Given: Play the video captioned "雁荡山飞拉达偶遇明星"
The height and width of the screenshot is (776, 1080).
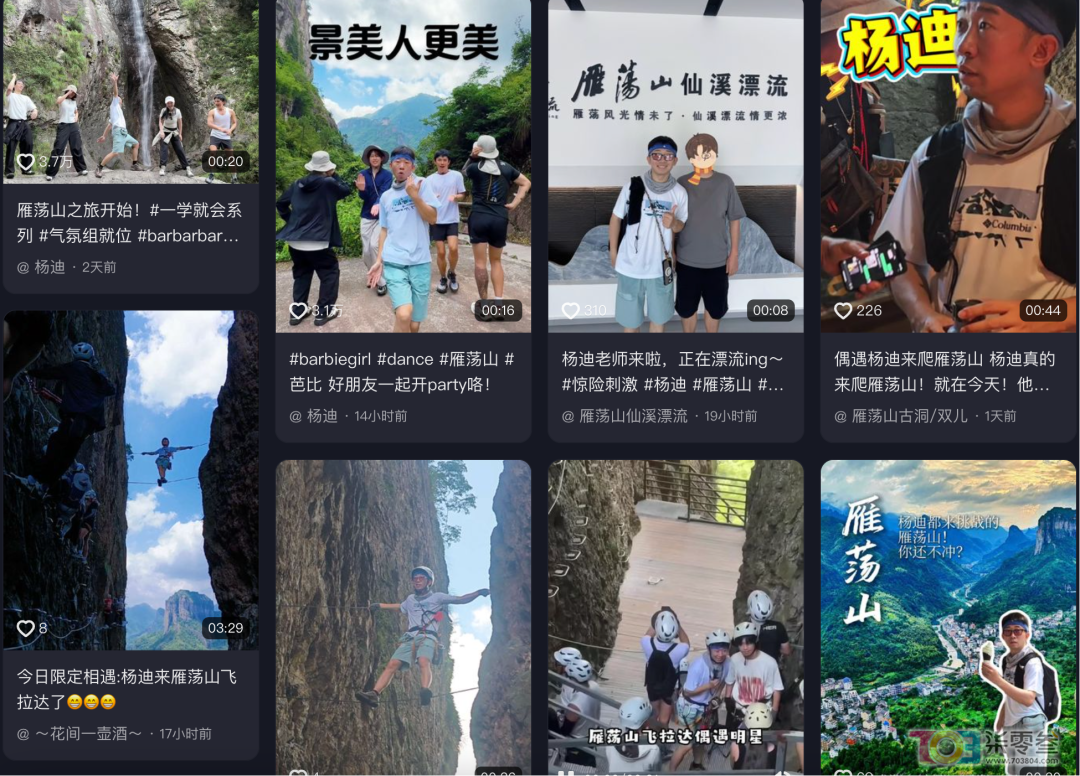Looking at the screenshot, I should [x=675, y=610].
